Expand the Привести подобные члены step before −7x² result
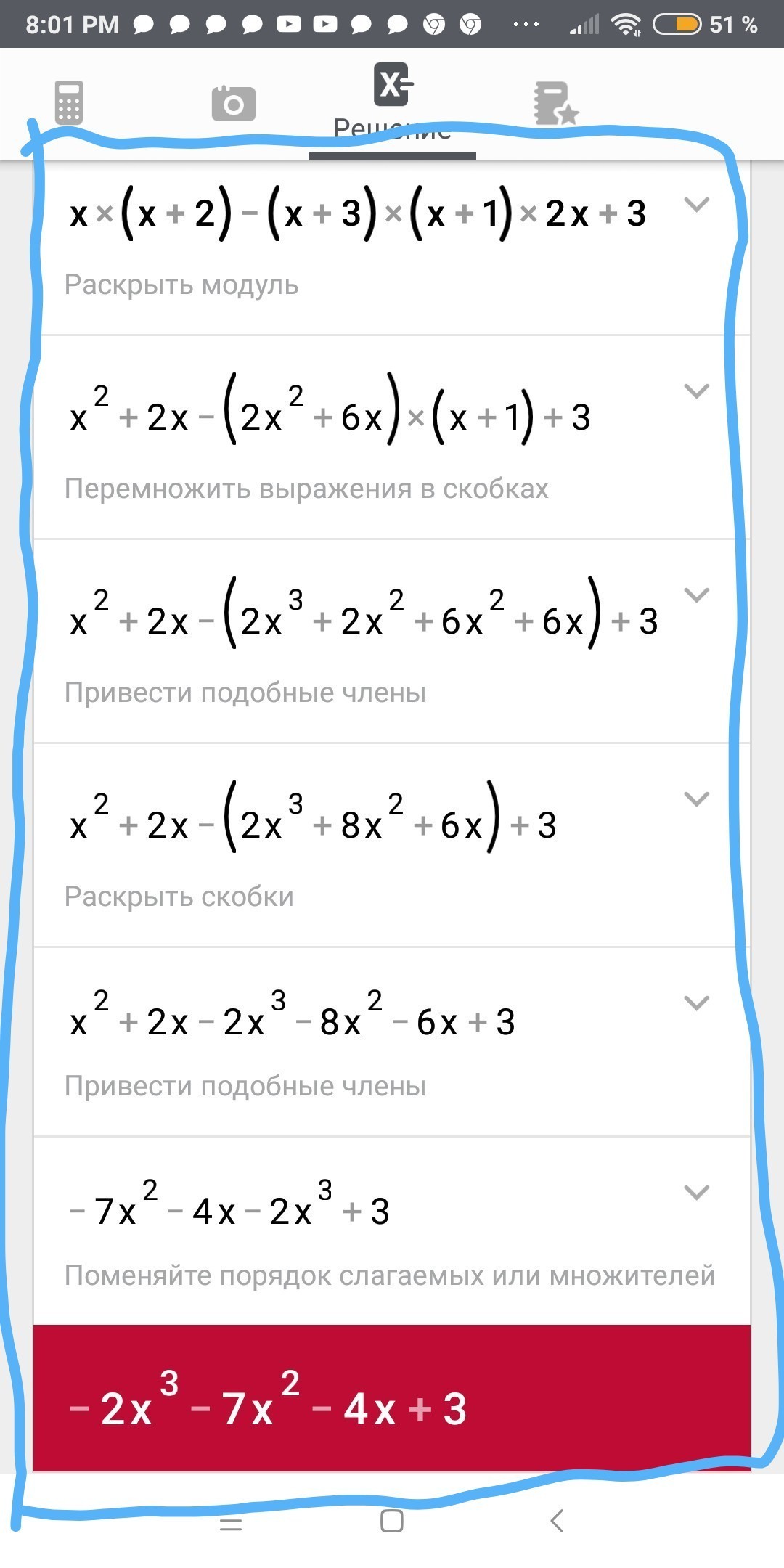784x1568 pixels. pyautogui.click(x=697, y=1003)
